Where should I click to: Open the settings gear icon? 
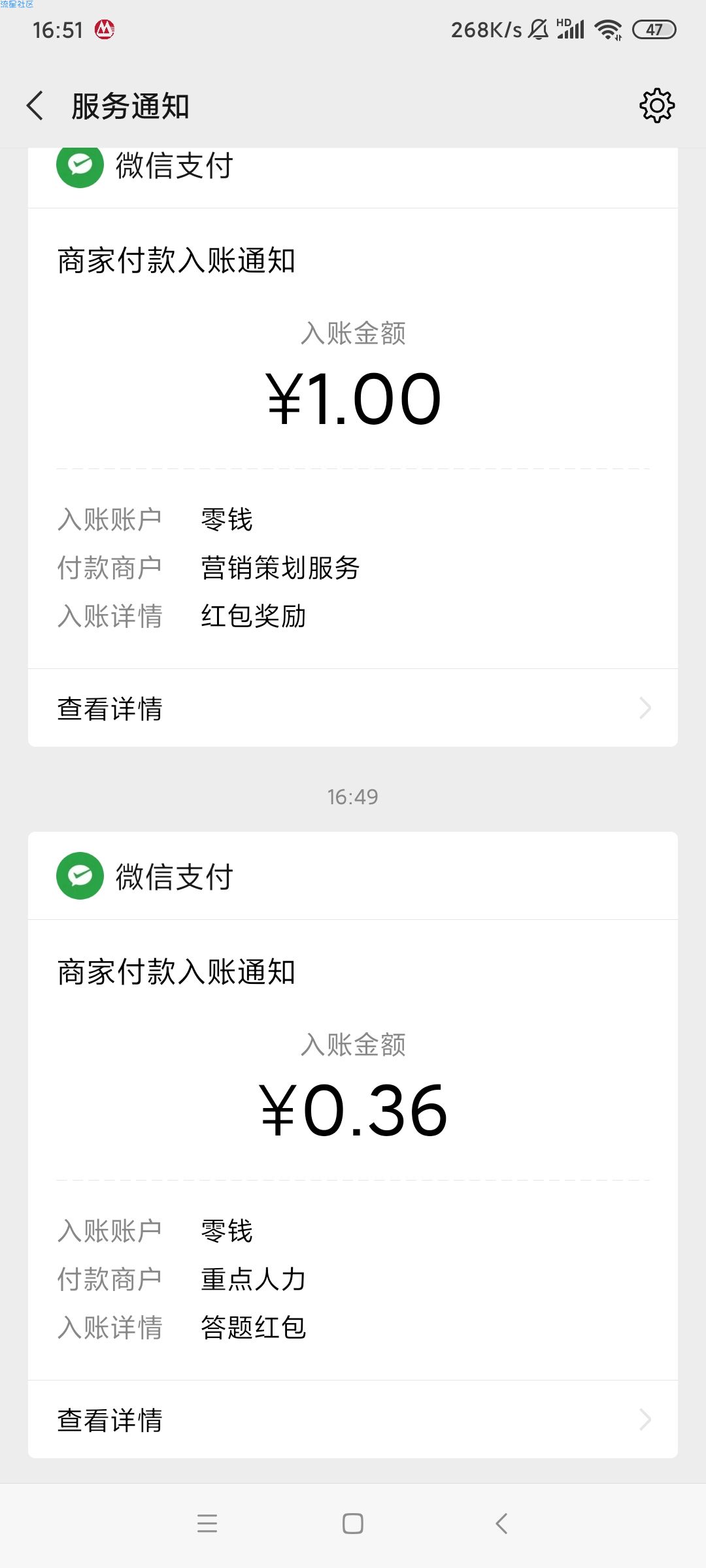(656, 106)
